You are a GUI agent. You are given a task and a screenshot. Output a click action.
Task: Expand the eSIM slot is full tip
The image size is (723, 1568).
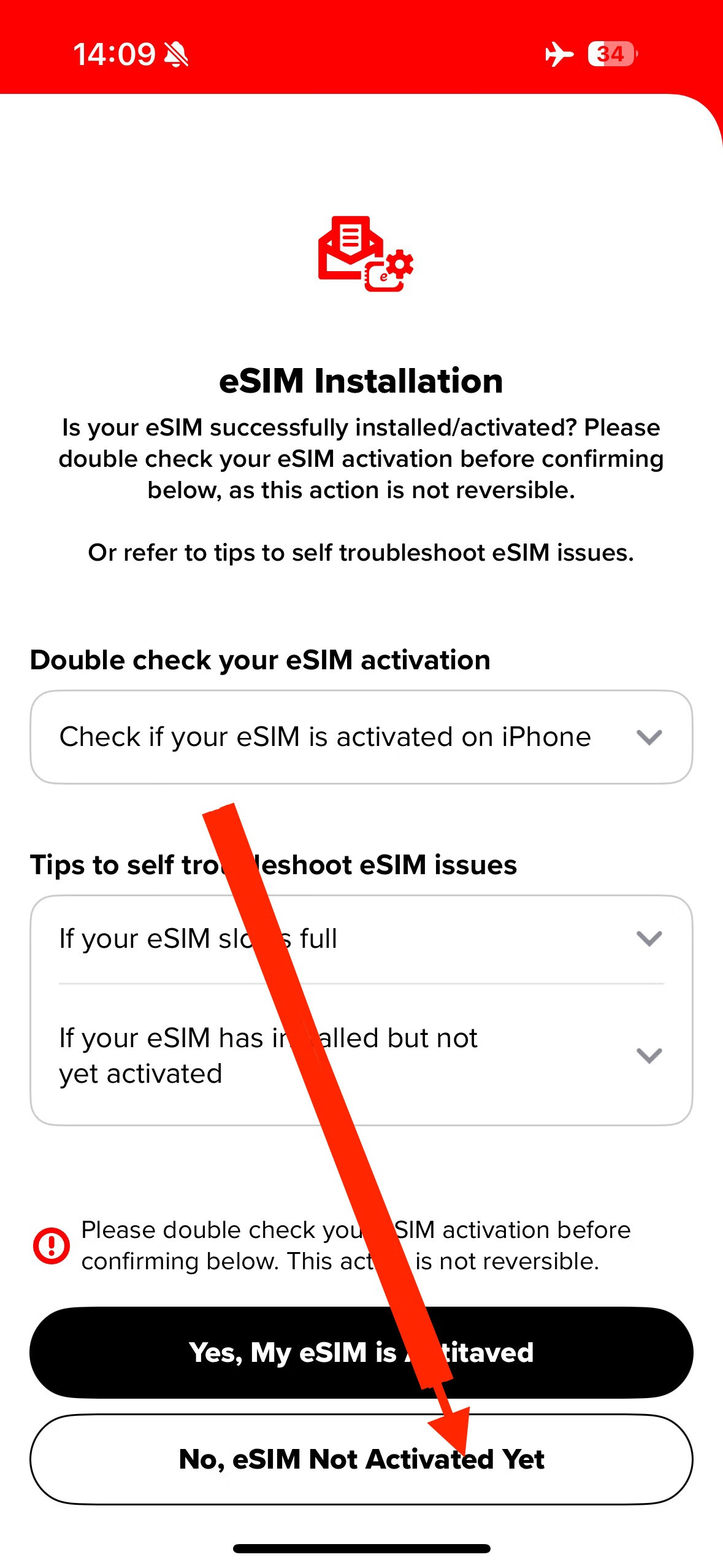[361, 939]
